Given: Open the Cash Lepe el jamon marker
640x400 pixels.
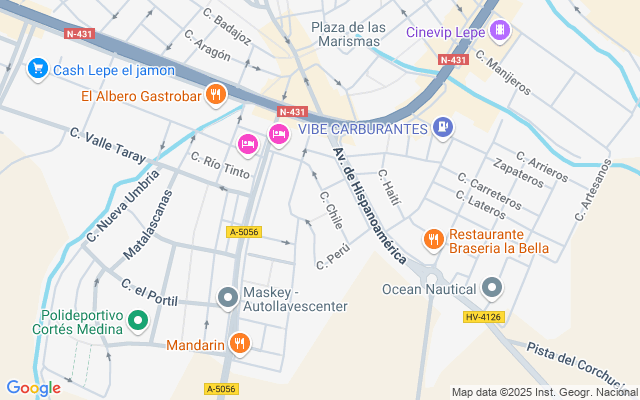Looking at the screenshot, I should click(39, 69).
